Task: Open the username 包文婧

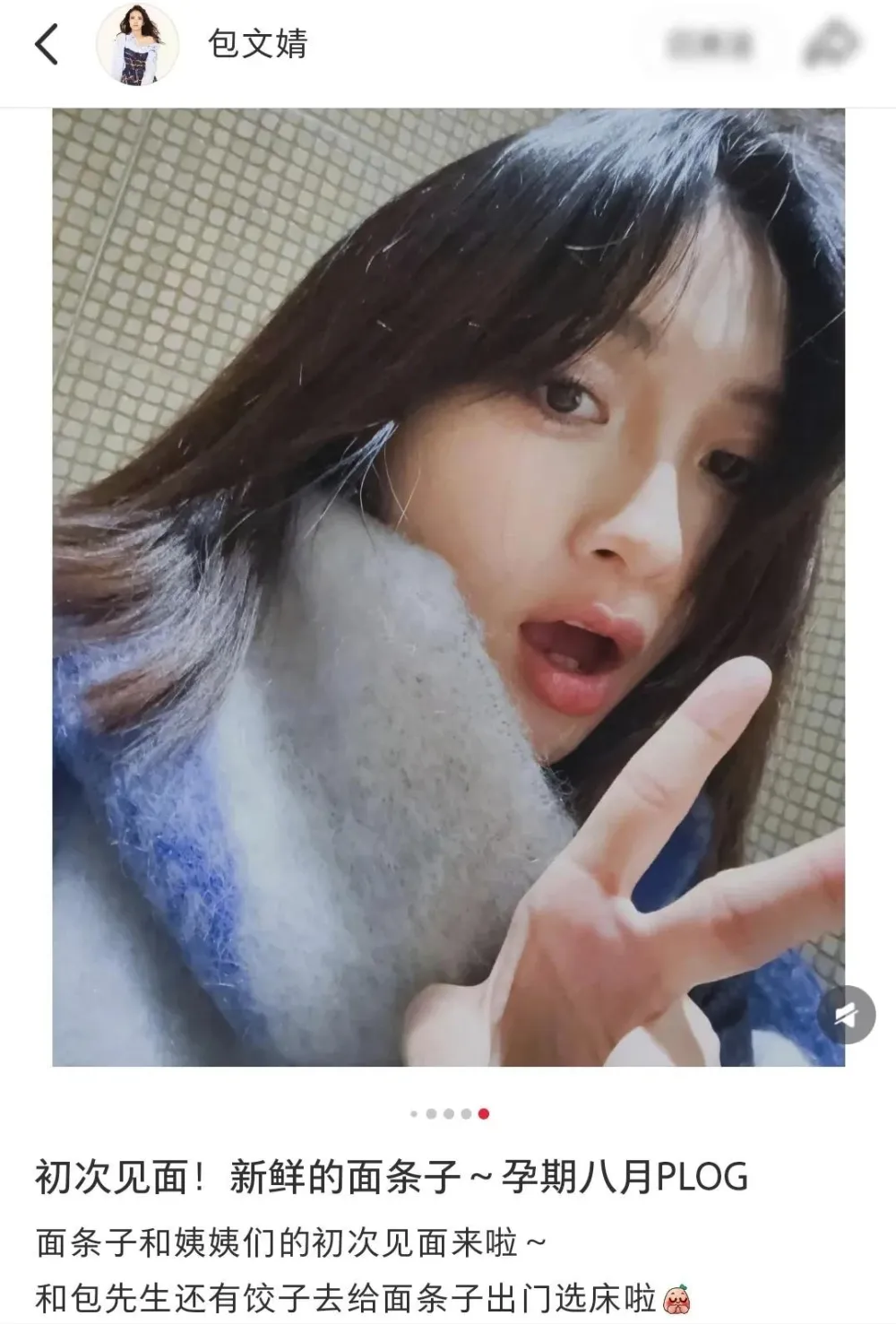Action: pyautogui.click(x=257, y=44)
